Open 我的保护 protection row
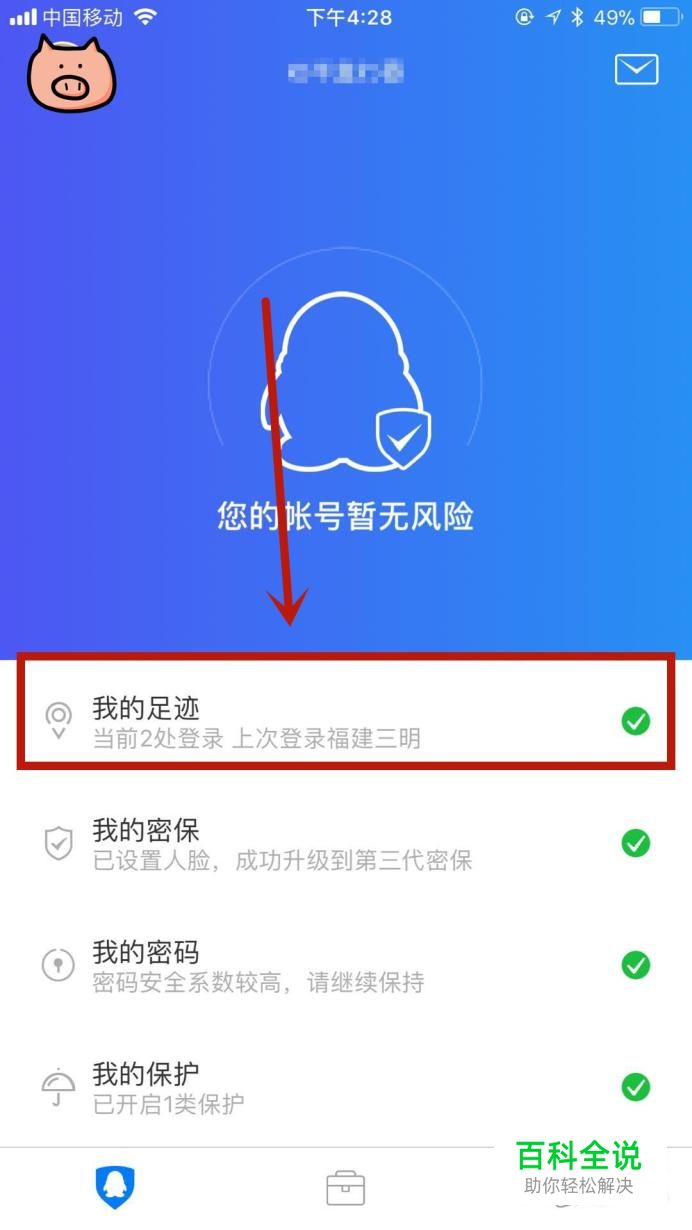The width and height of the screenshot is (692, 1230). coord(345,1087)
